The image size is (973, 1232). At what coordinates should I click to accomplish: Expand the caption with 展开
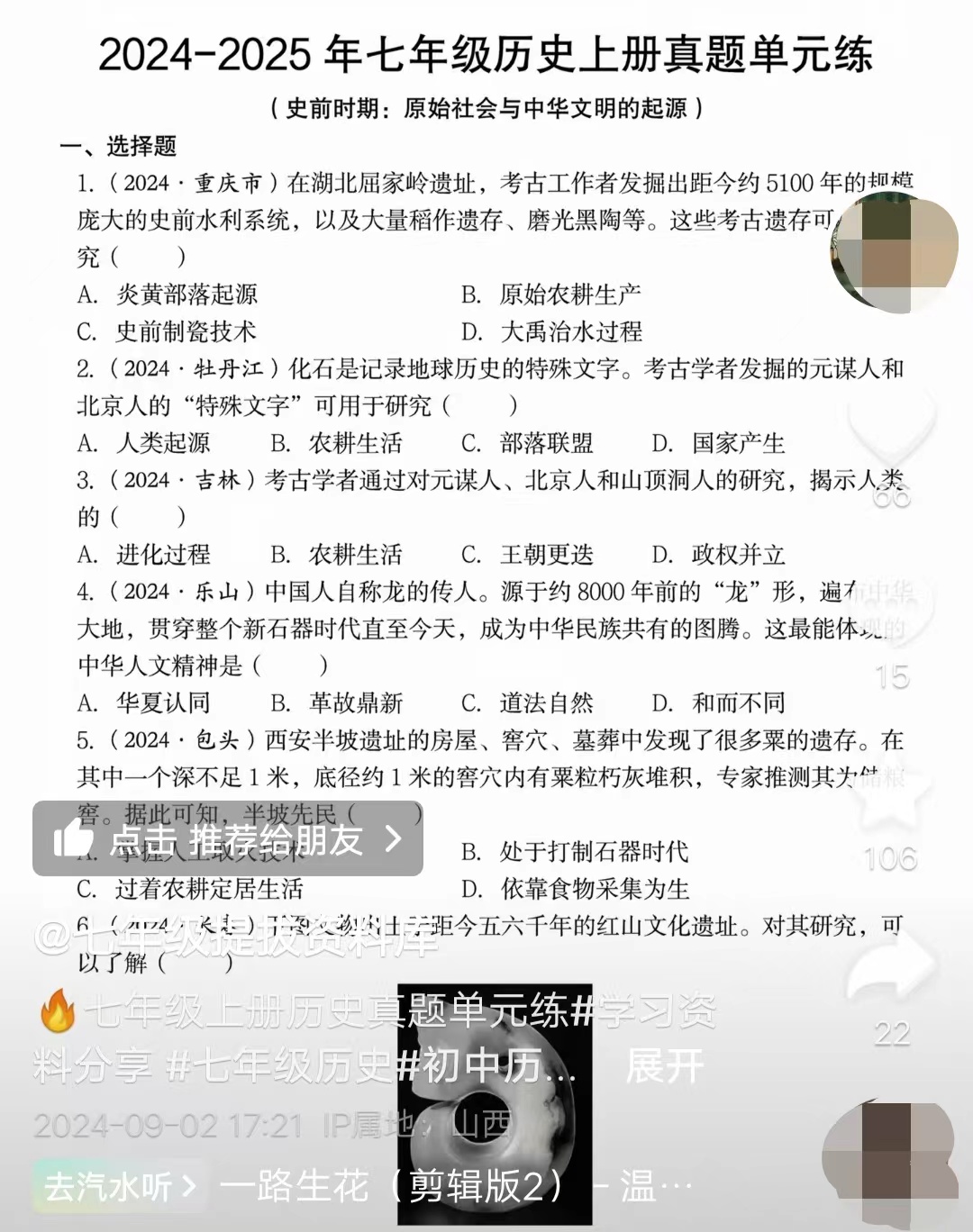(665, 1066)
